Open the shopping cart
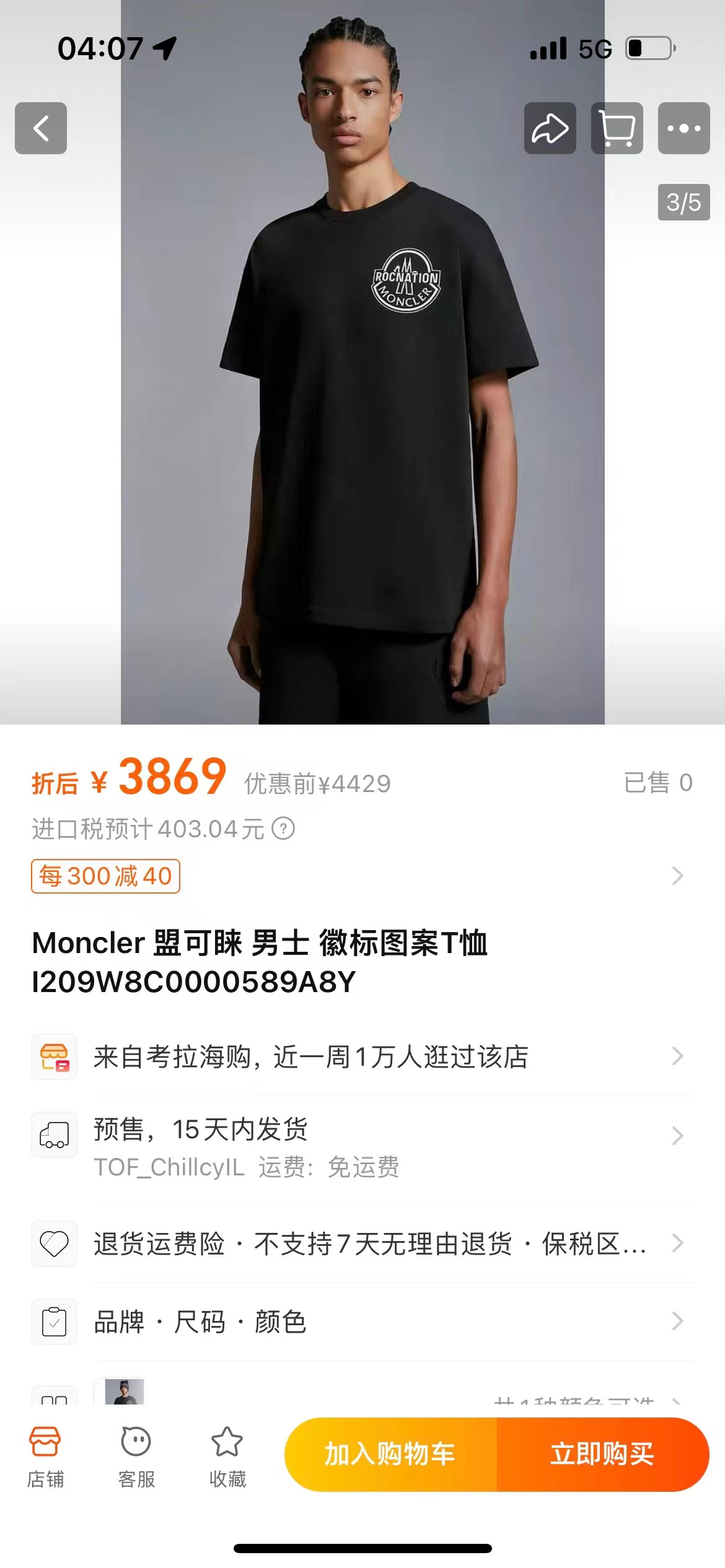725x1568 pixels. (617, 128)
